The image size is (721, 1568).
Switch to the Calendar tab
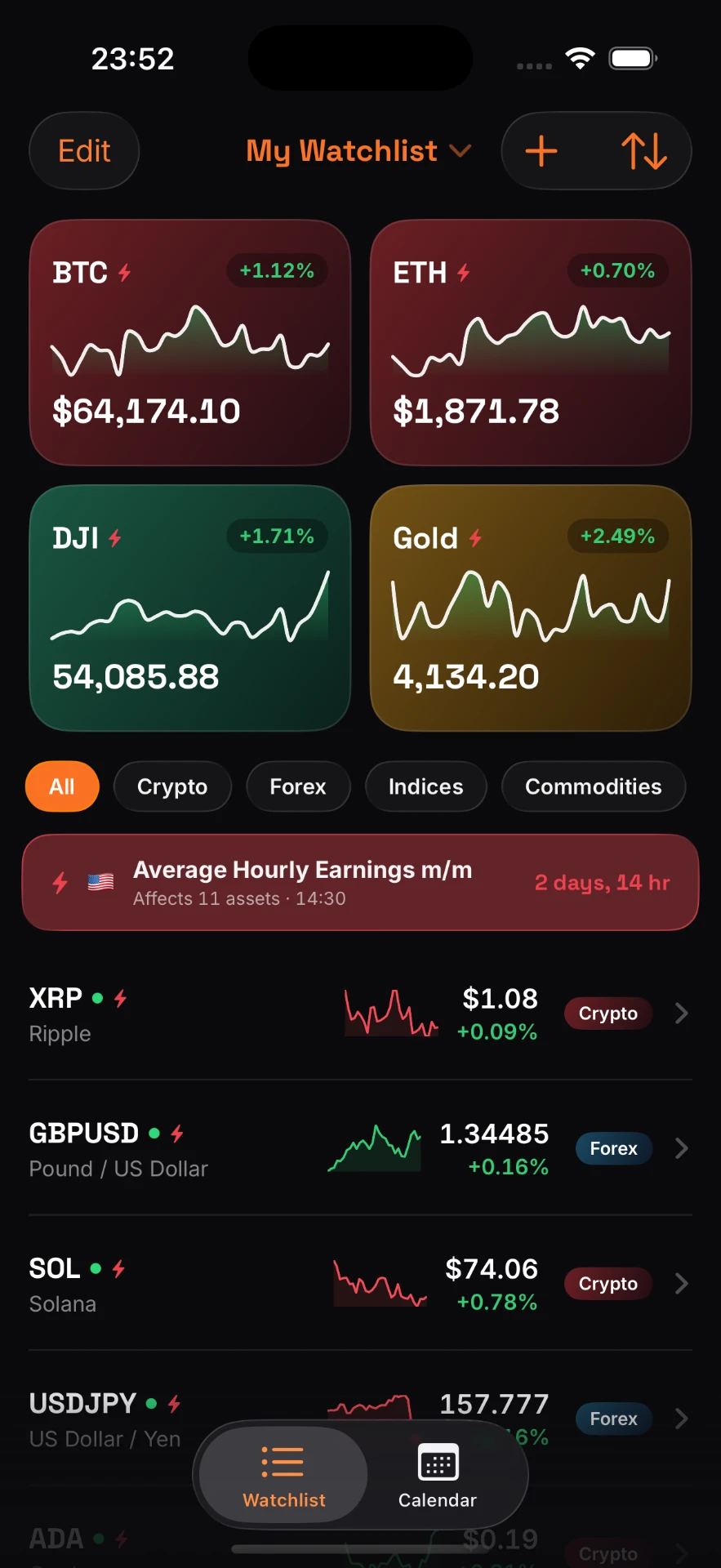tap(438, 1475)
